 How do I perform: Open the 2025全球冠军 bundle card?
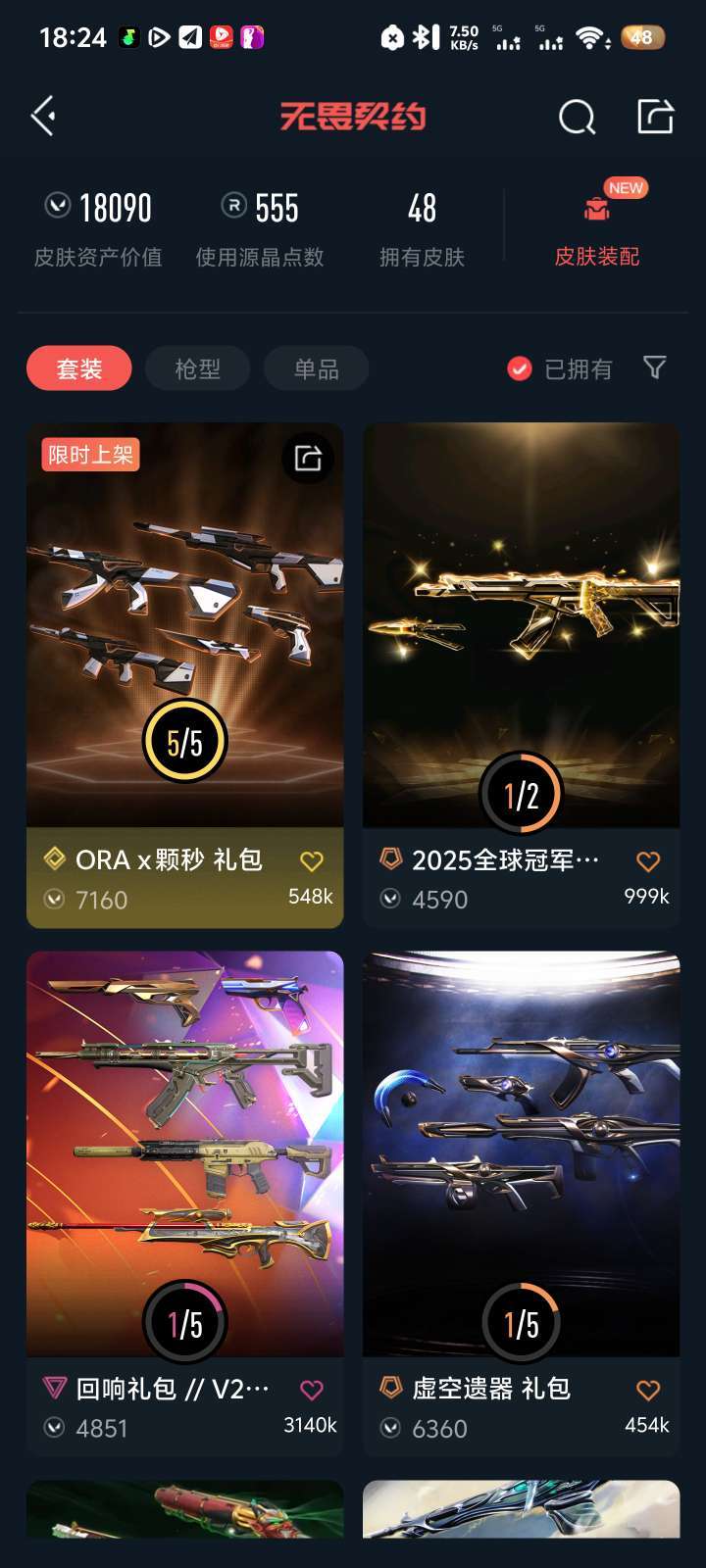pos(521,627)
